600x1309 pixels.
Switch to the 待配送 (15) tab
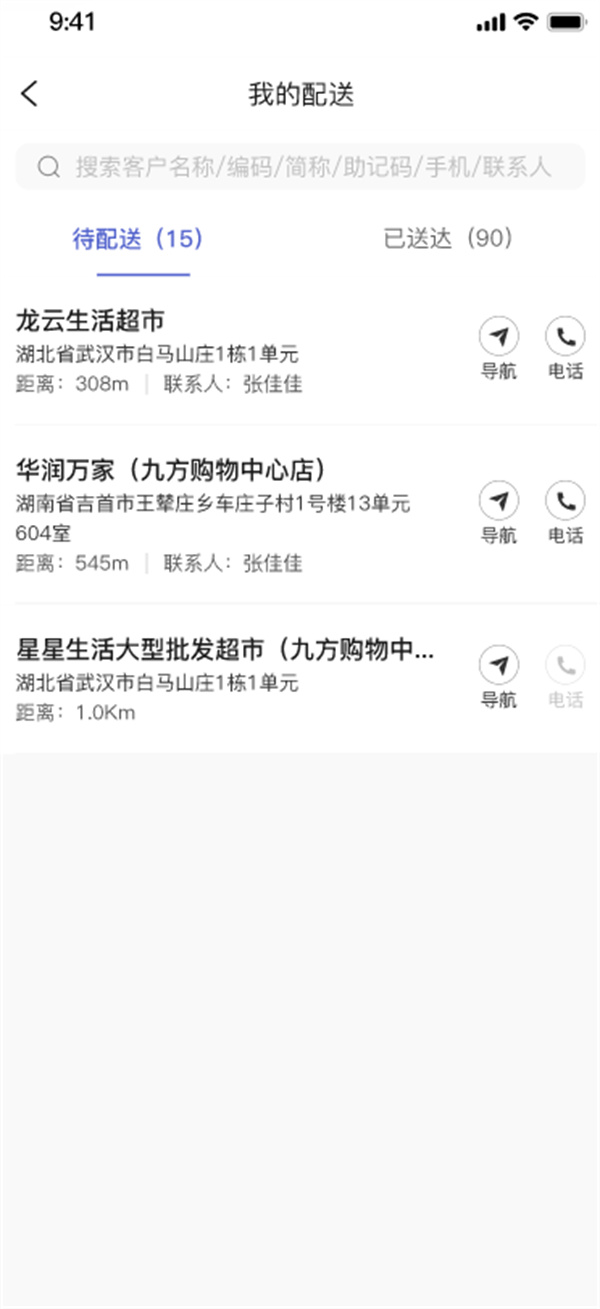[139, 238]
